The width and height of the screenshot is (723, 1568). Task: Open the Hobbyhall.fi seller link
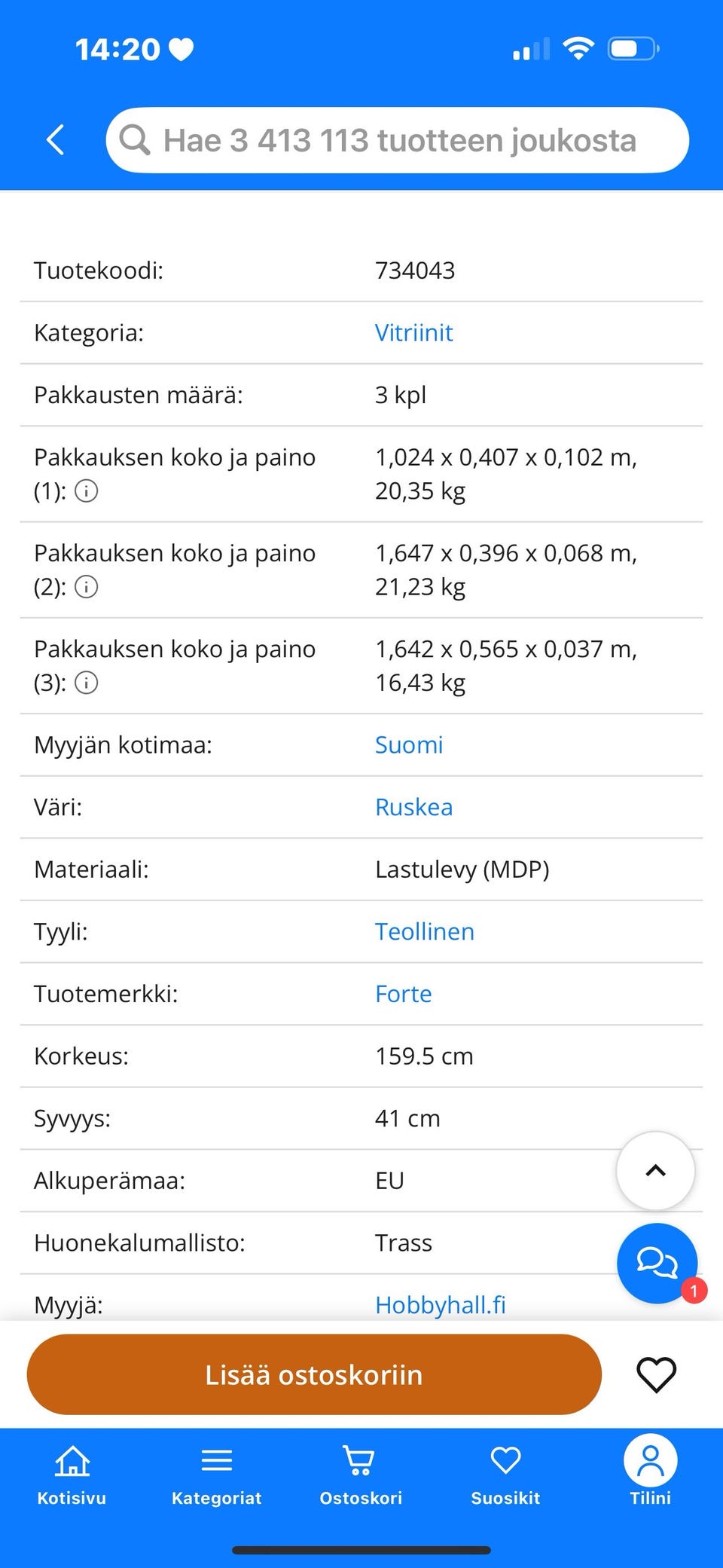pyautogui.click(x=440, y=1304)
